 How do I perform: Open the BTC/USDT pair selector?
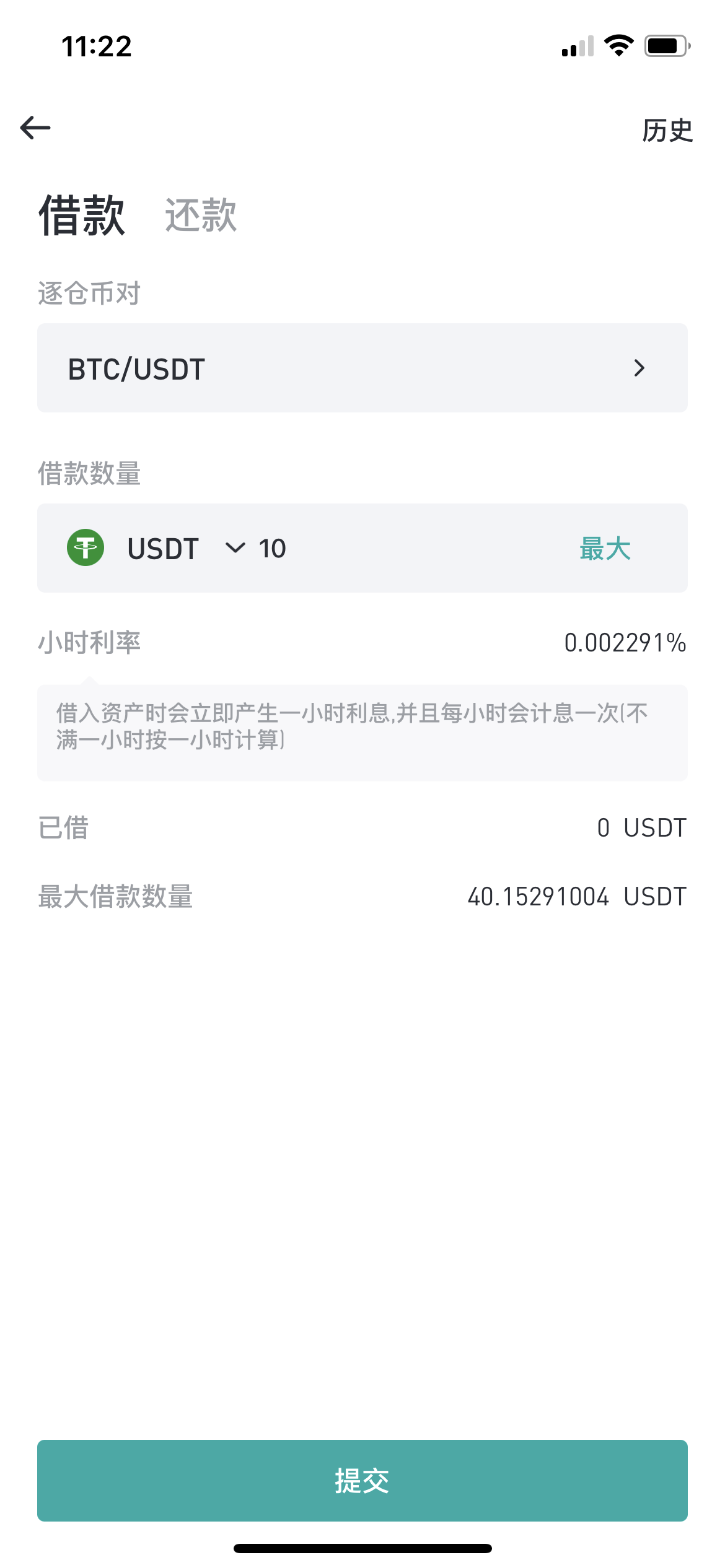click(x=362, y=368)
